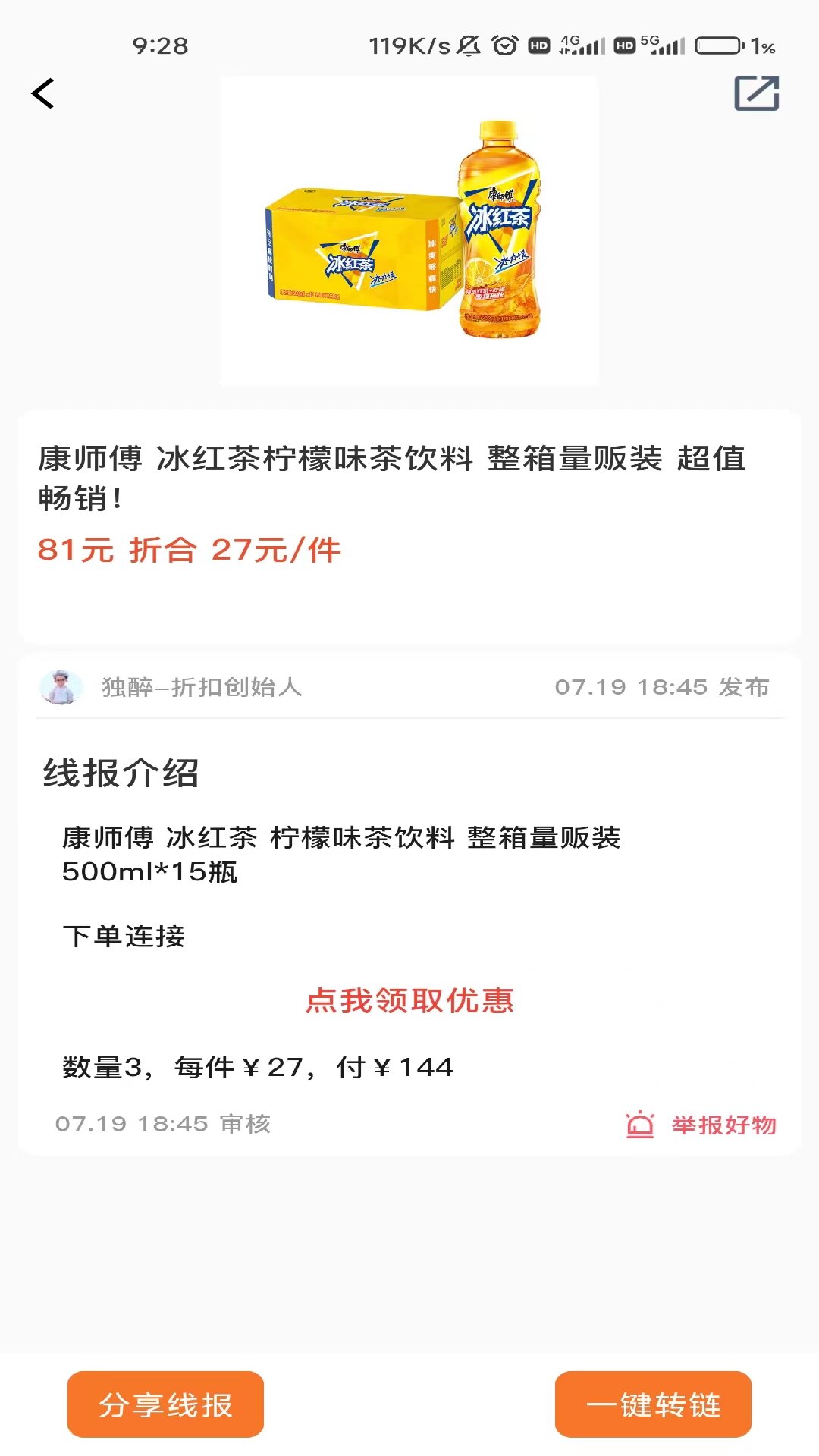The width and height of the screenshot is (819, 1456).
Task: Open 独醉-折扣创始人 publisher profile
Action: (171, 687)
